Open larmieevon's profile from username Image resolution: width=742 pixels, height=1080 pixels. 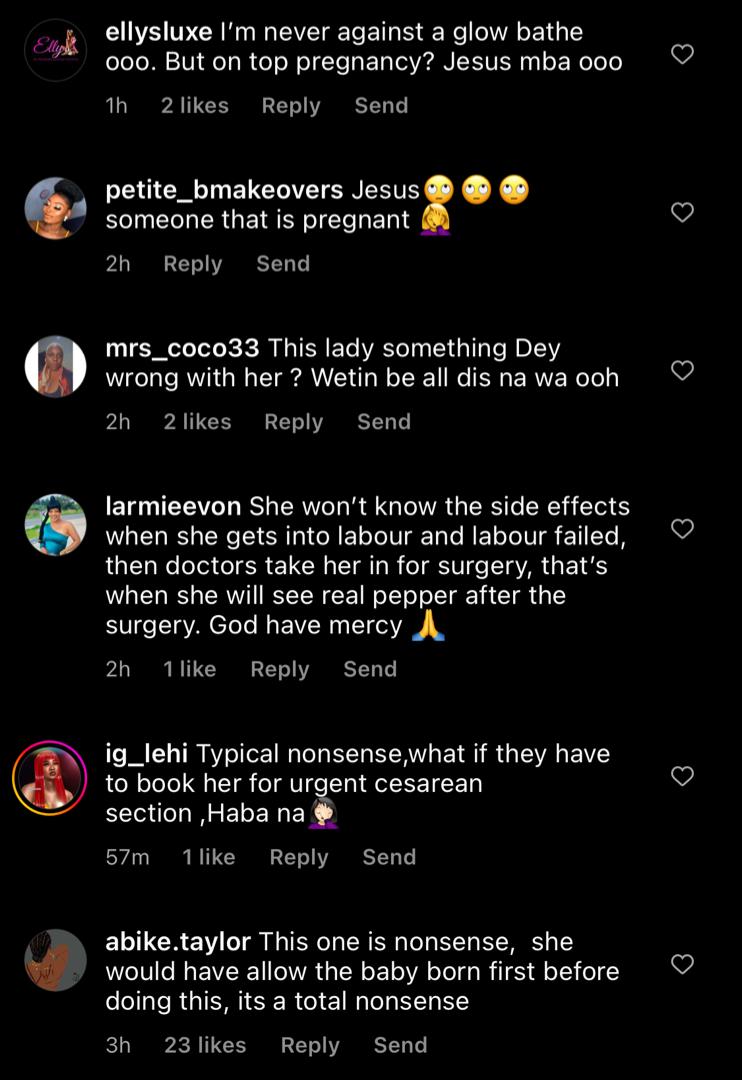tap(173, 507)
